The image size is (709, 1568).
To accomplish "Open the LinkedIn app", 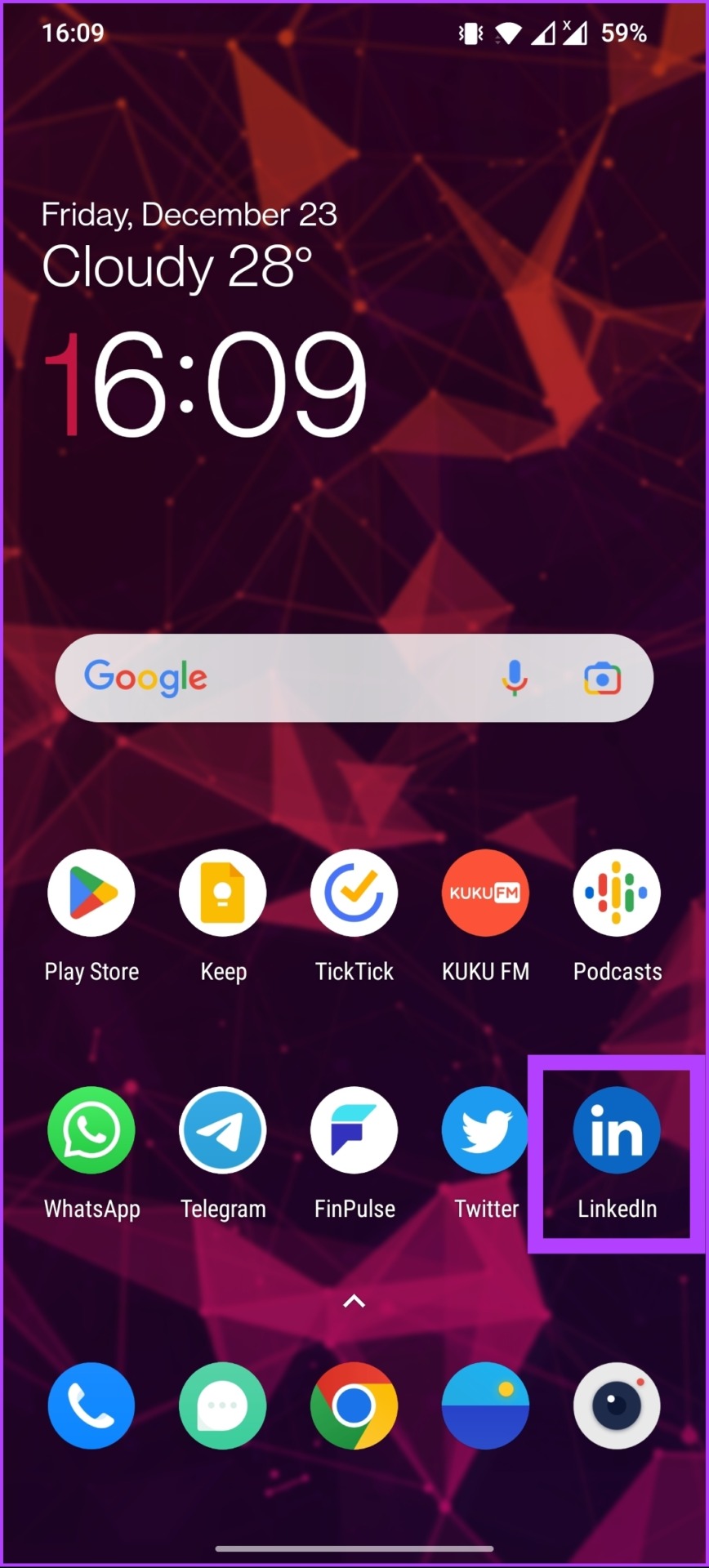I will [617, 1131].
